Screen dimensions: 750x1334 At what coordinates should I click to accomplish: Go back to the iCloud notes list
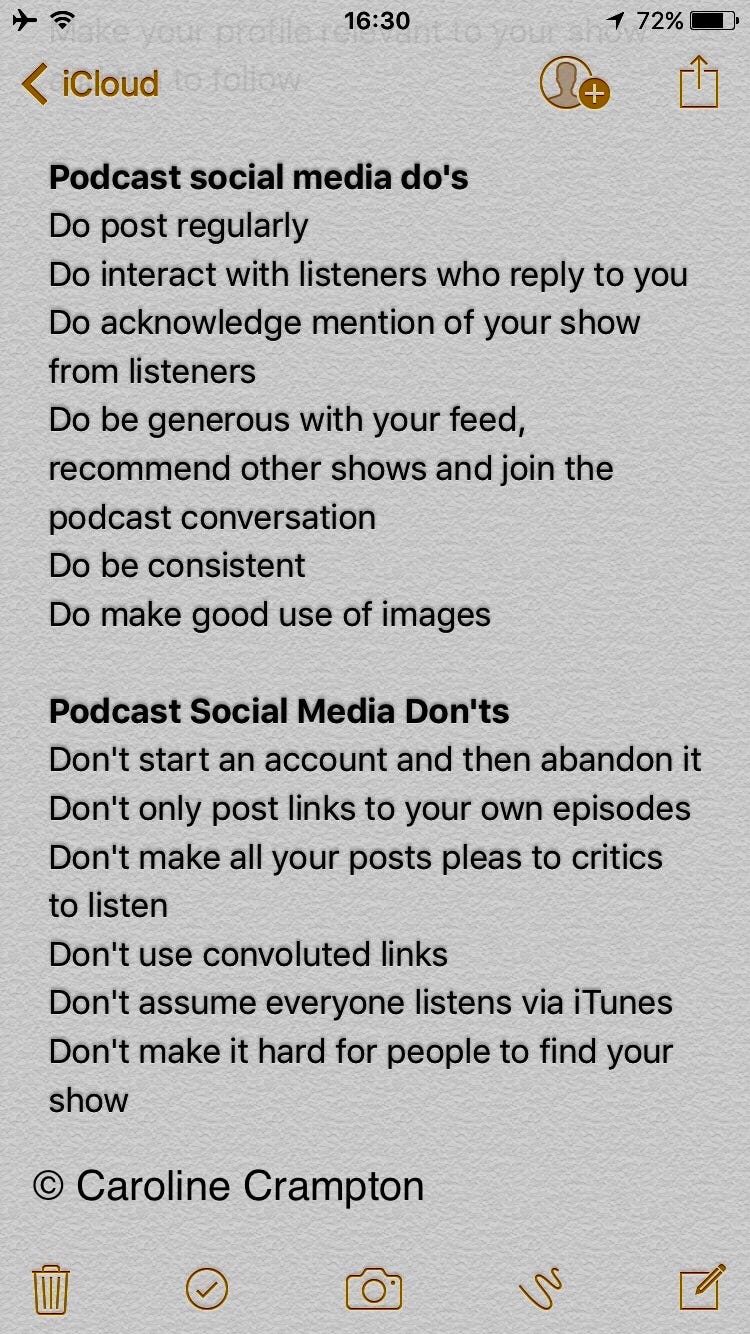coord(90,84)
